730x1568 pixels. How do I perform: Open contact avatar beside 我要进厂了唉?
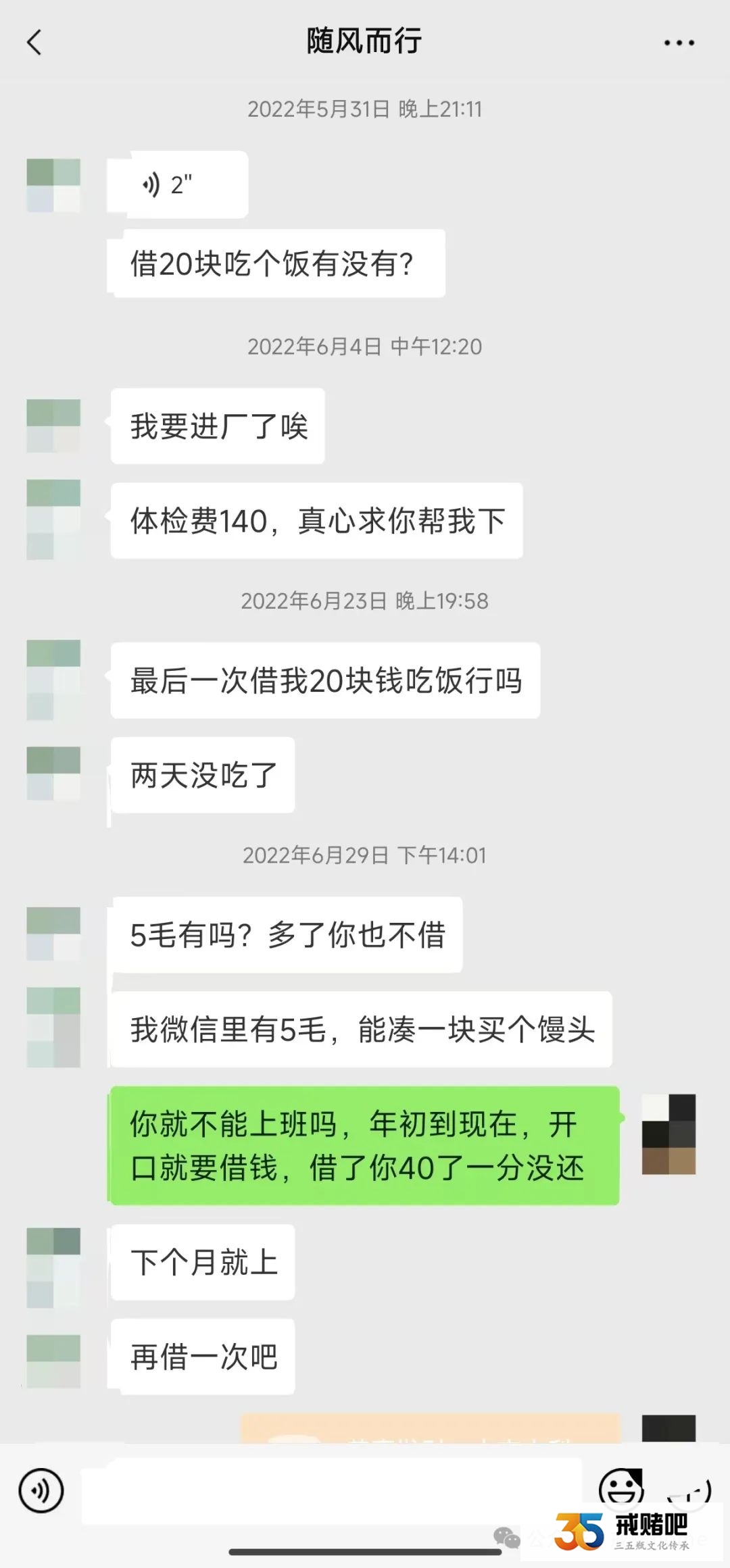coord(53,426)
